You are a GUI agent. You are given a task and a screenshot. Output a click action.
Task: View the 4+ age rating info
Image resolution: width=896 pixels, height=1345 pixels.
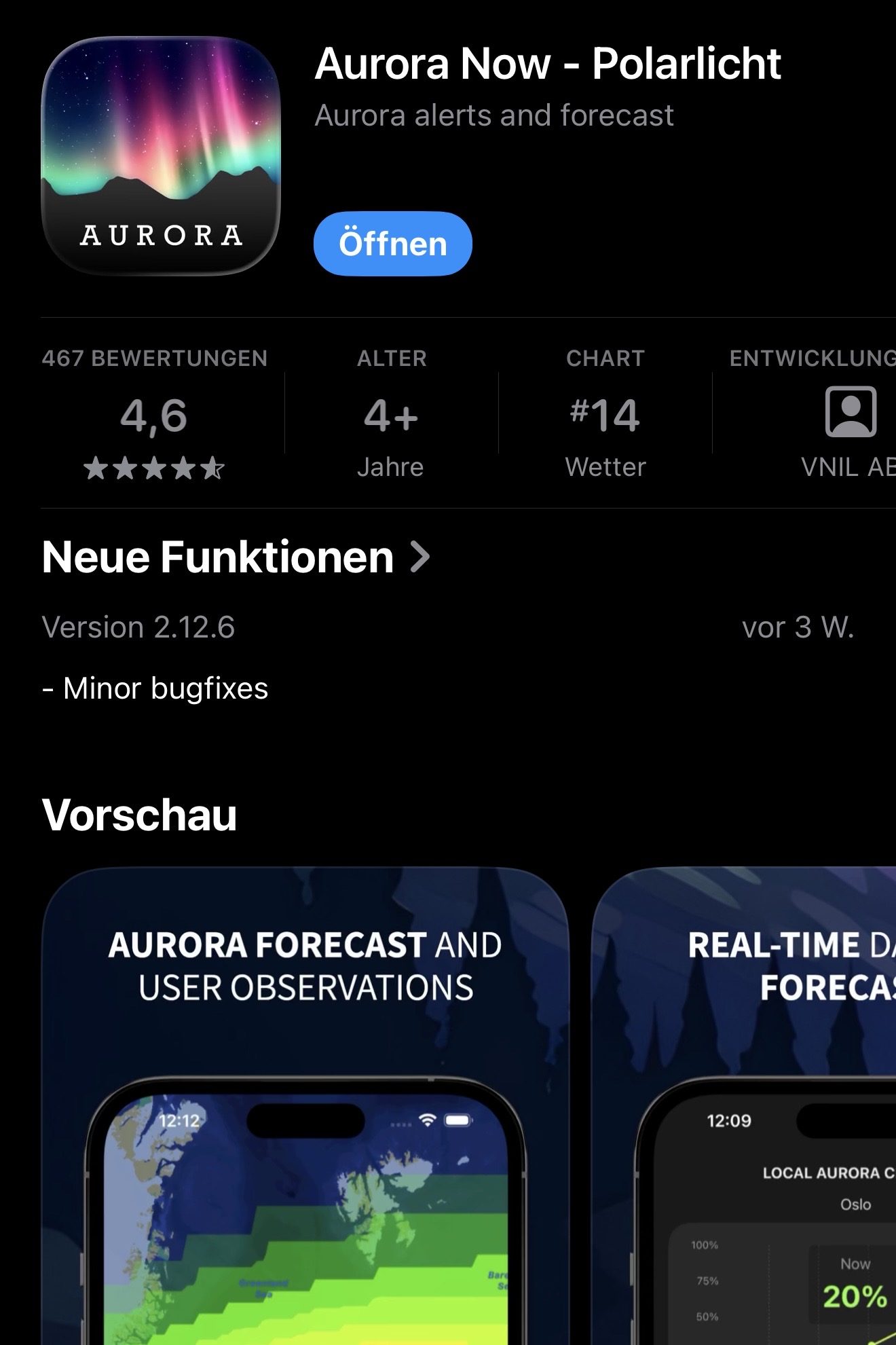pos(391,414)
